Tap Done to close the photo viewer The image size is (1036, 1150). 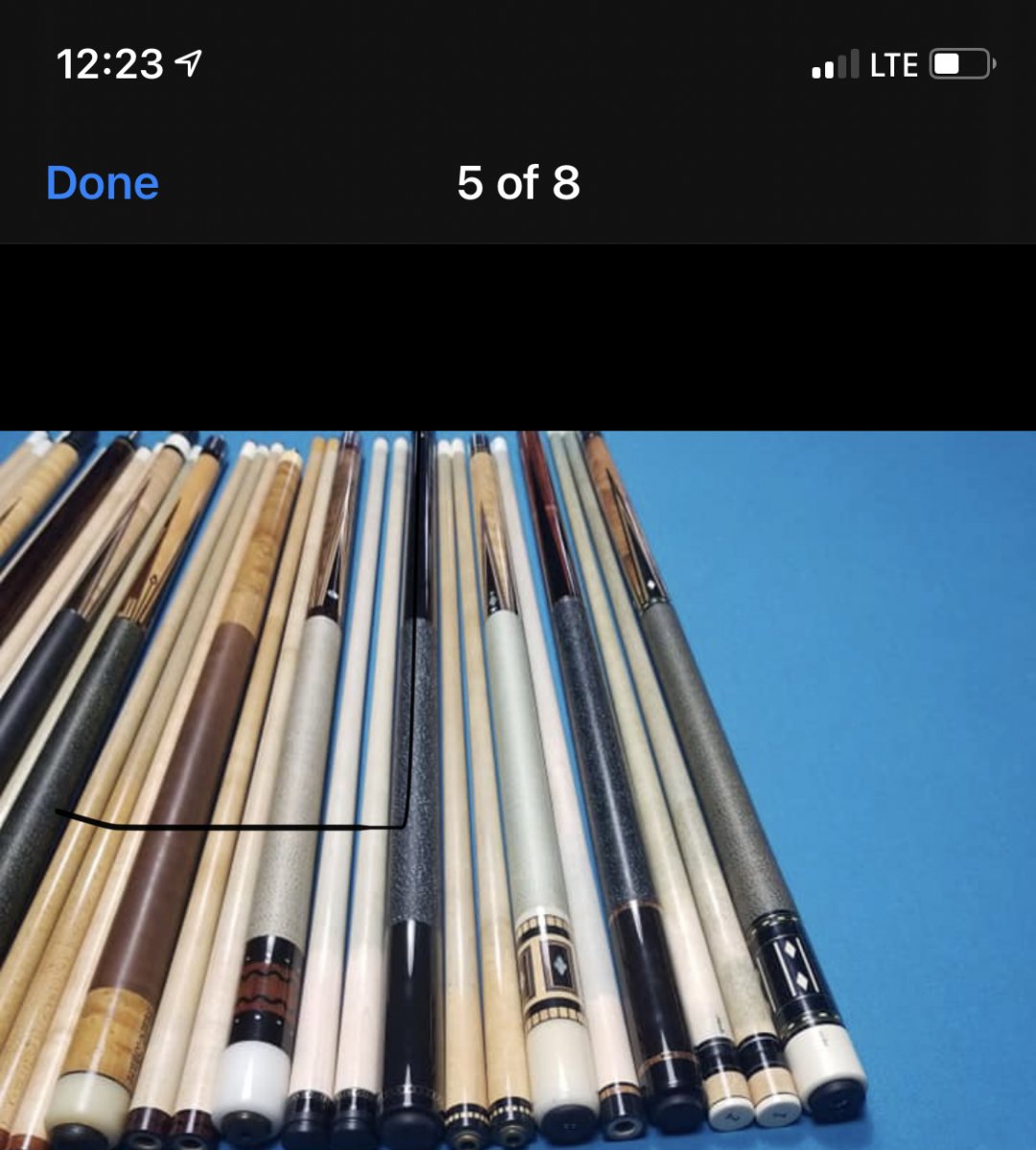103,183
